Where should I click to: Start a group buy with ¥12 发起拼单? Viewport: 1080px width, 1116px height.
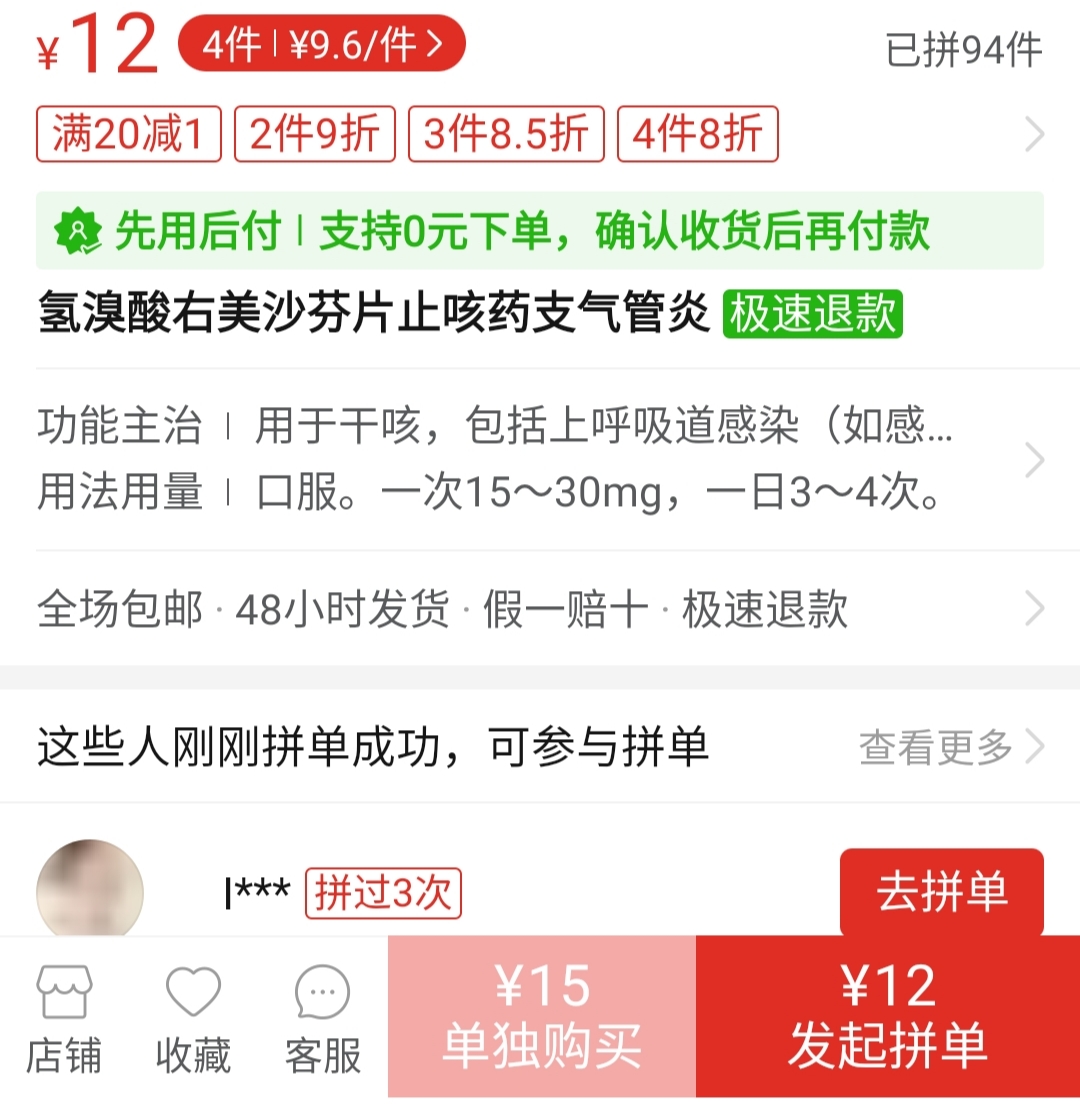pos(888,1016)
